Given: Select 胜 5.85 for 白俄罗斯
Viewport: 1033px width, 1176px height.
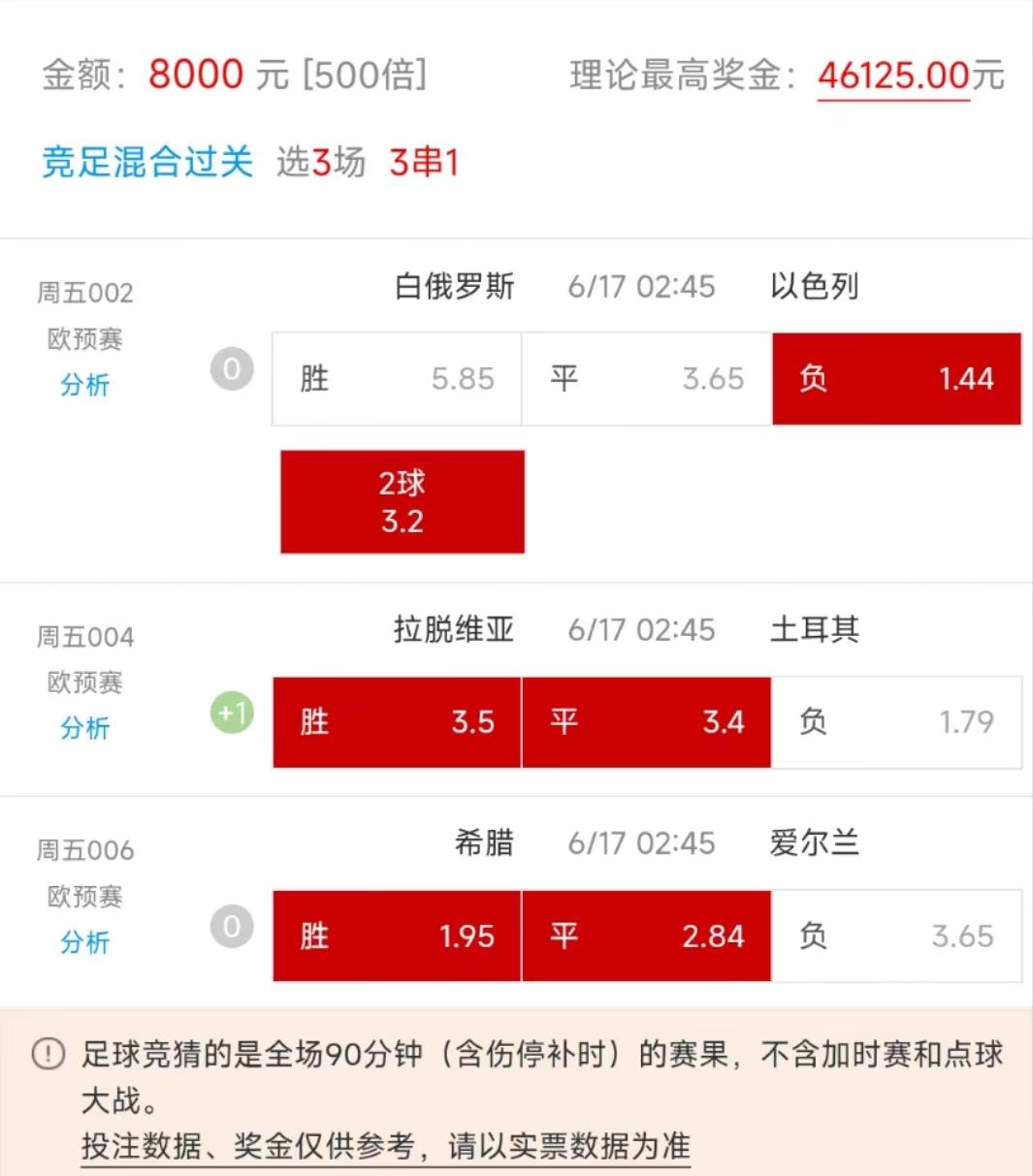Looking at the screenshot, I should [398, 379].
